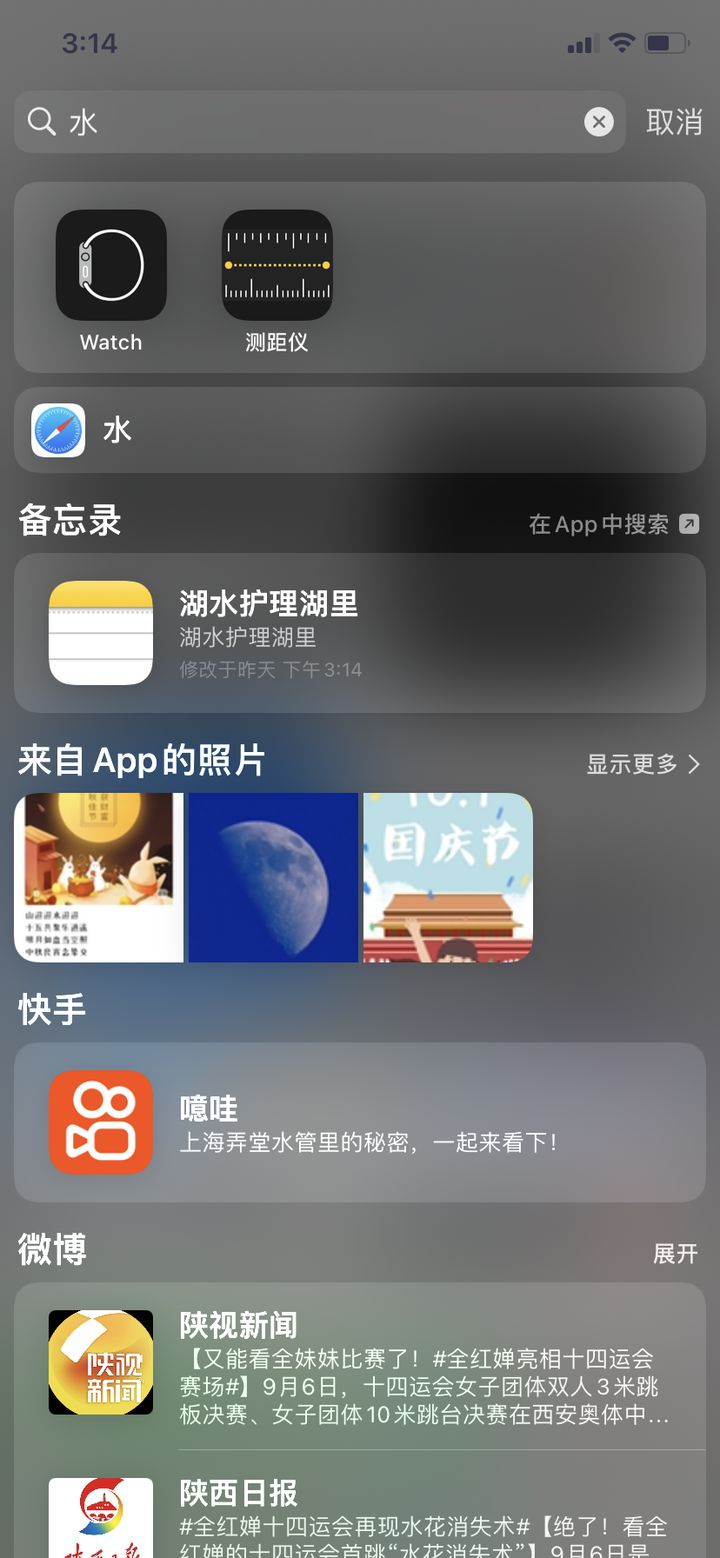Screen dimensions: 720x1558
Task: Tap the magnifying glass in the search bar
Action: point(40,121)
